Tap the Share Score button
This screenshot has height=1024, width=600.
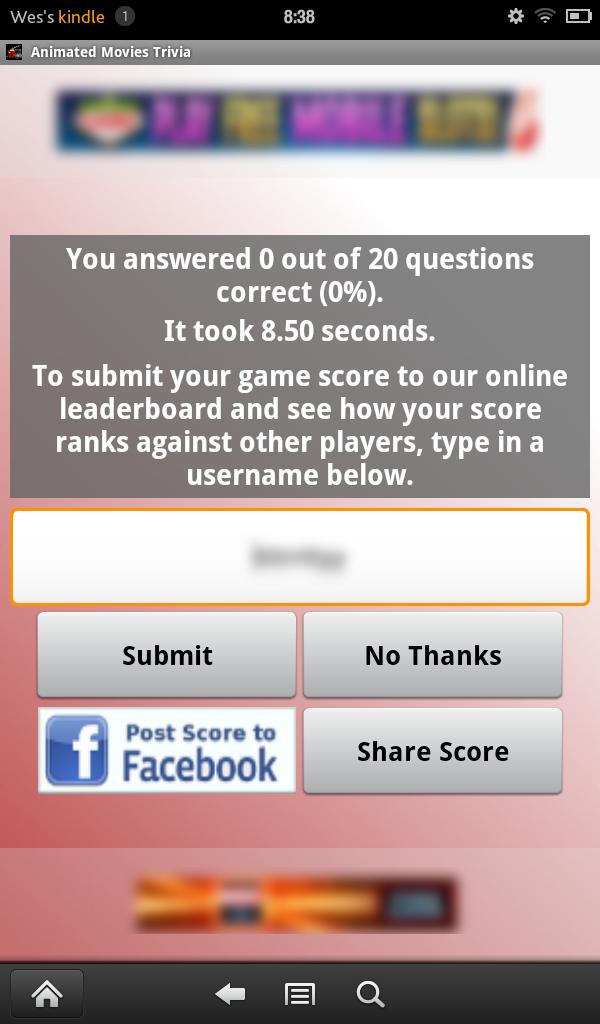pos(432,751)
